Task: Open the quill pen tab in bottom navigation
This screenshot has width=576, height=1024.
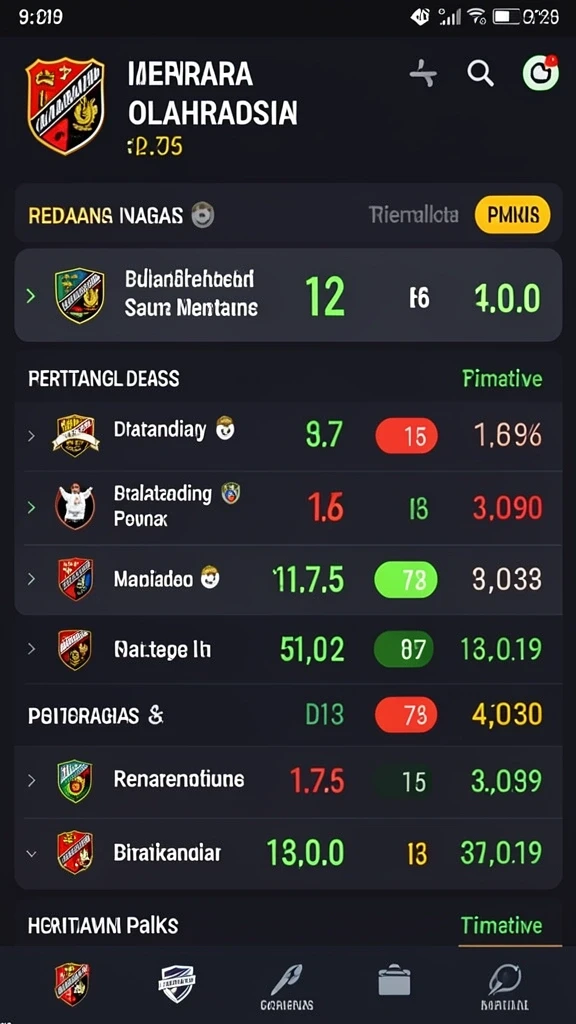Action: [x=287, y=986]
